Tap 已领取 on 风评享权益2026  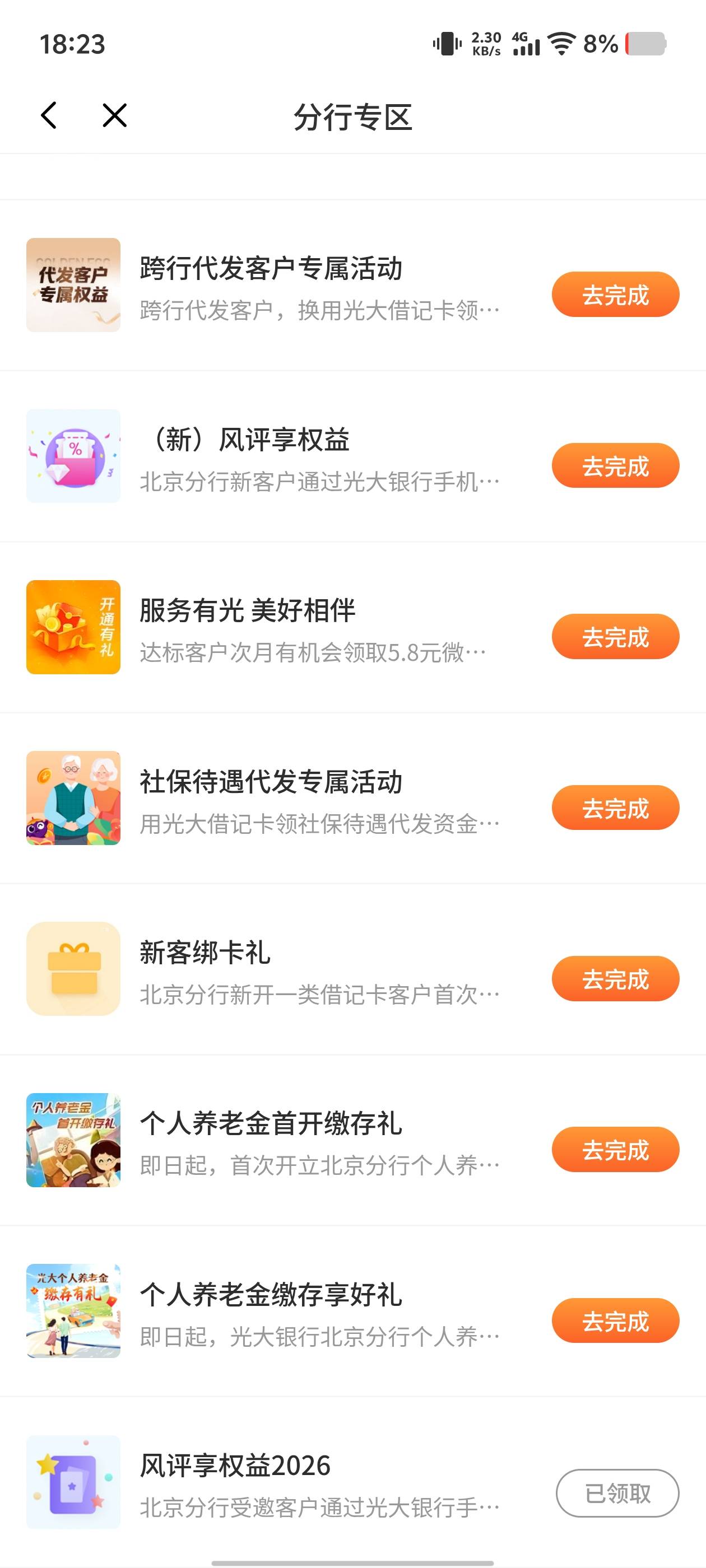(x=617, y=1493)
